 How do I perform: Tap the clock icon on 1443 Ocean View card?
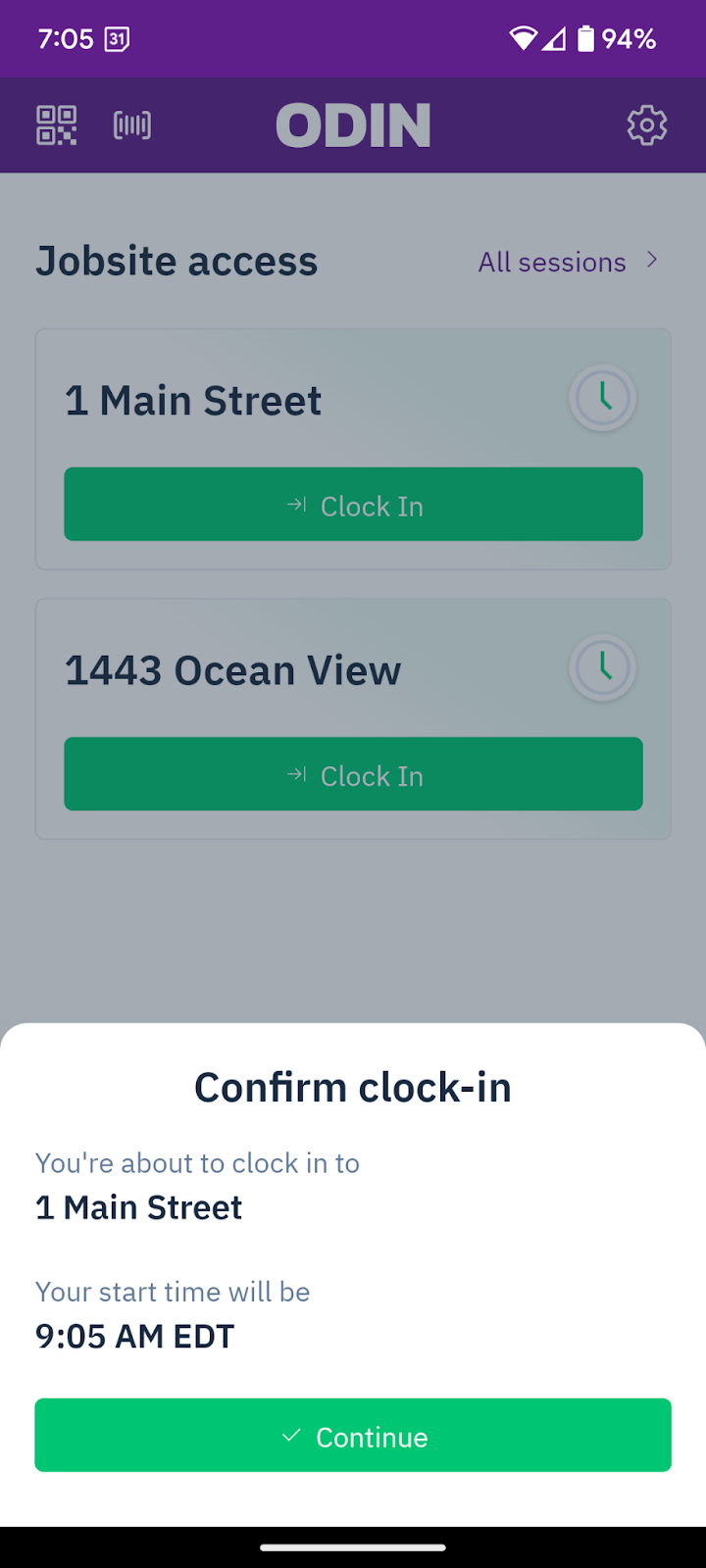[x=602, y=667]
